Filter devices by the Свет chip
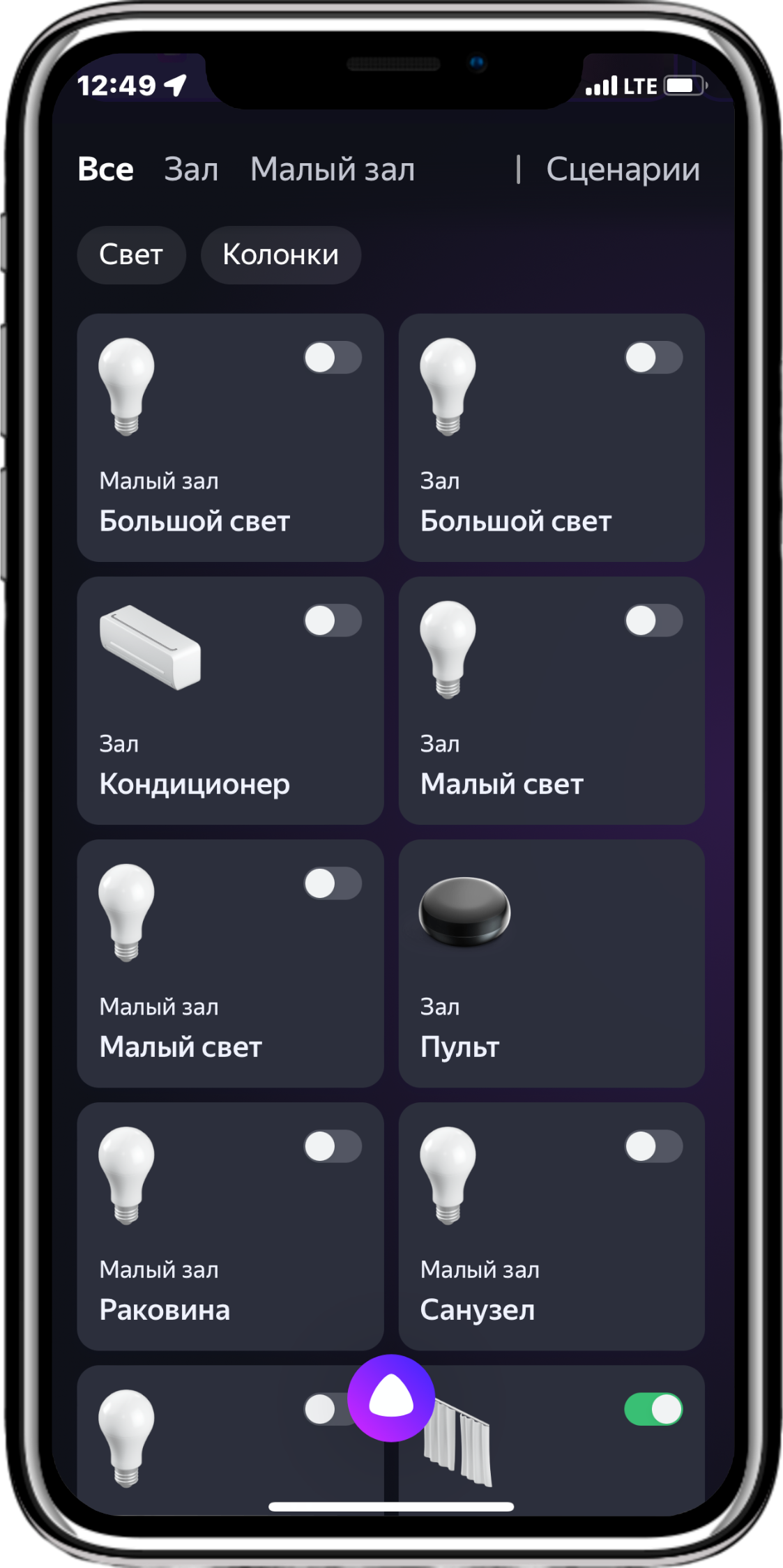The width and height of the screenshot is (783, 1568). pyautogui.click(x=131, y=255)
